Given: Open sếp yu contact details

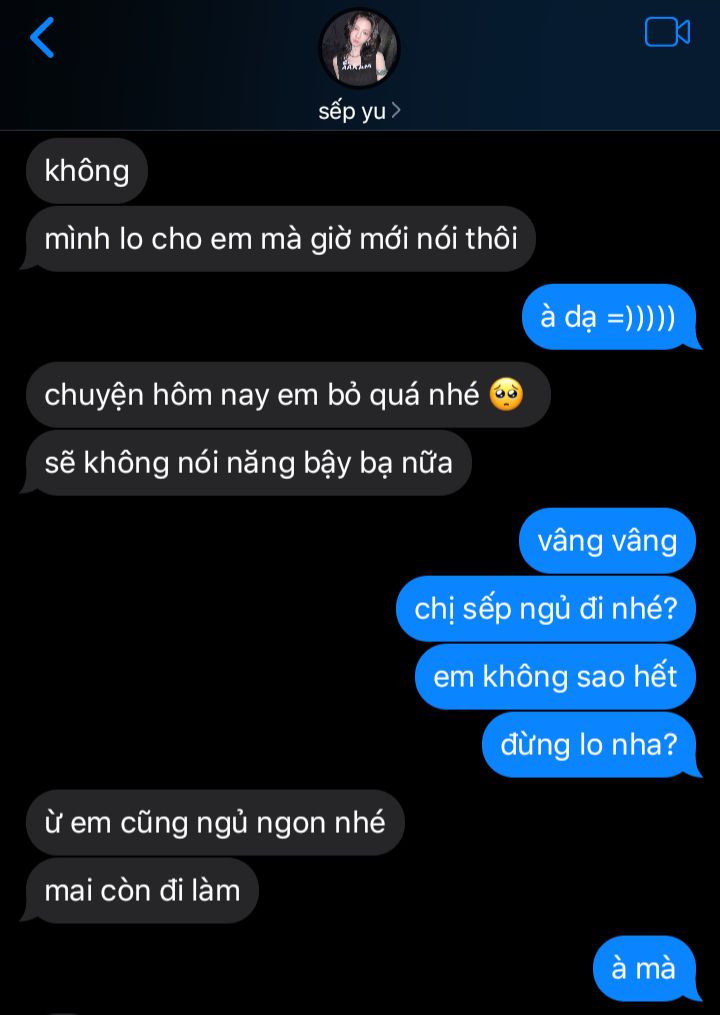Looking at the screenshot, I should (x=359, y=111).
